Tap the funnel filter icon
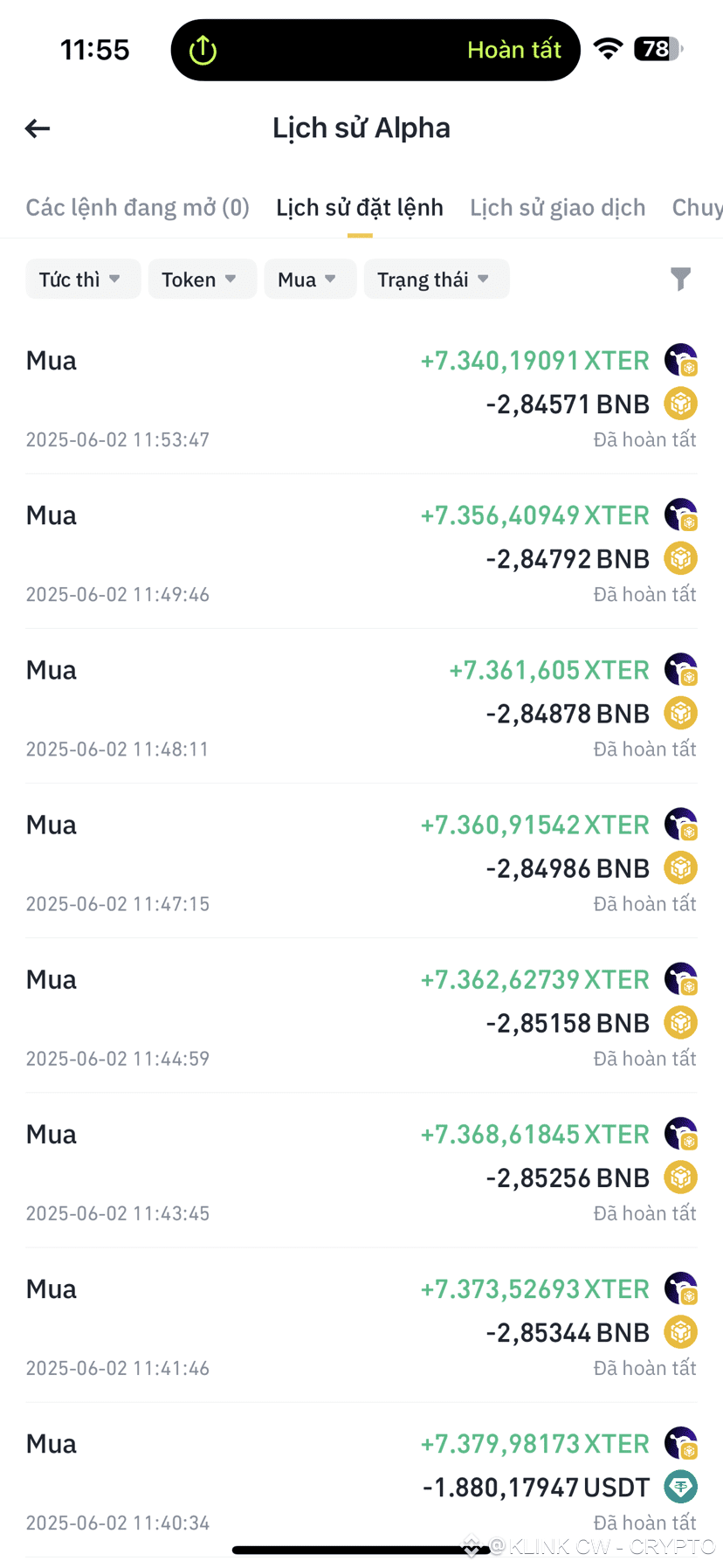 pos(680,279)
